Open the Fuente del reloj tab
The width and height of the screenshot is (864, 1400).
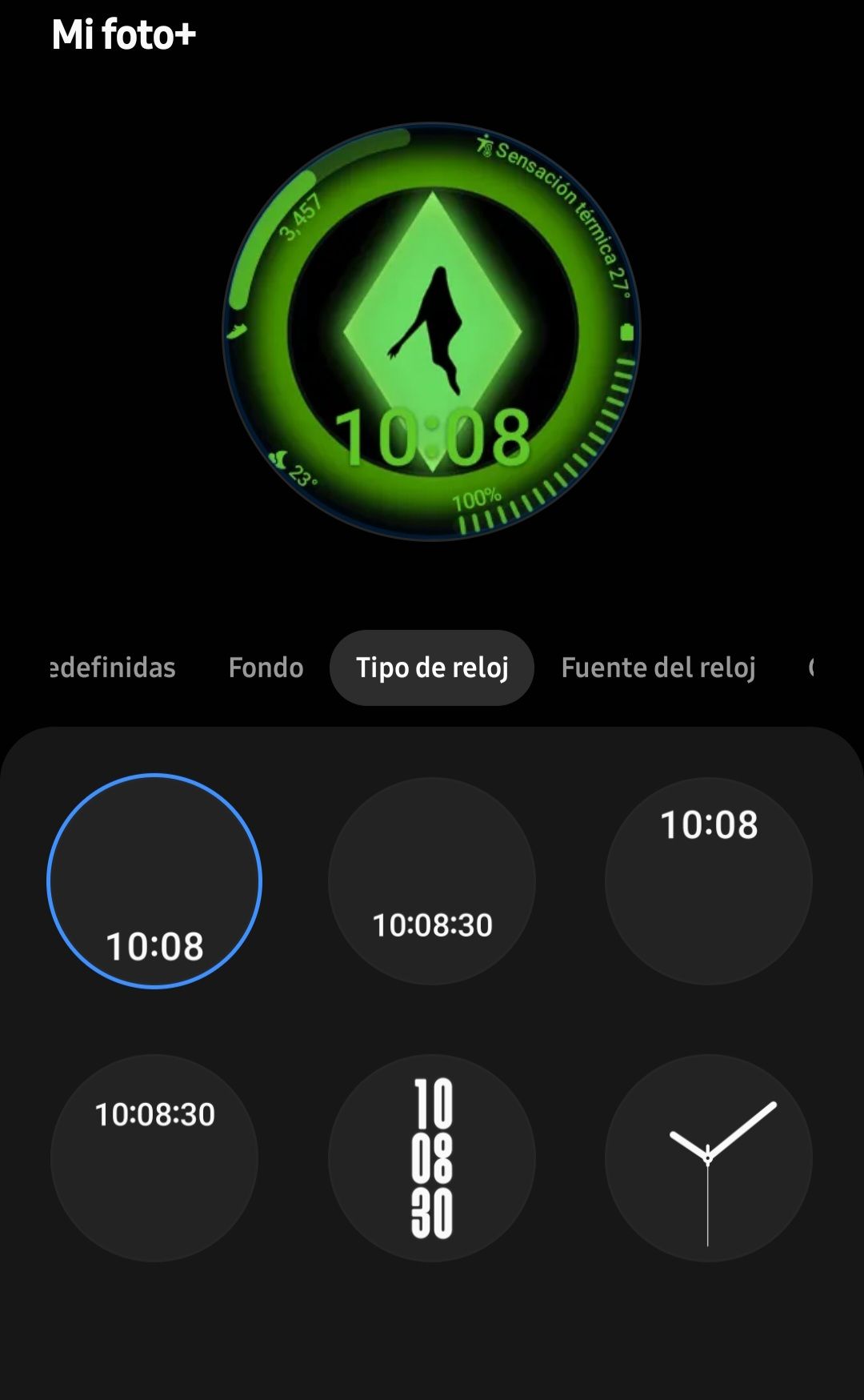click(658, 668)
